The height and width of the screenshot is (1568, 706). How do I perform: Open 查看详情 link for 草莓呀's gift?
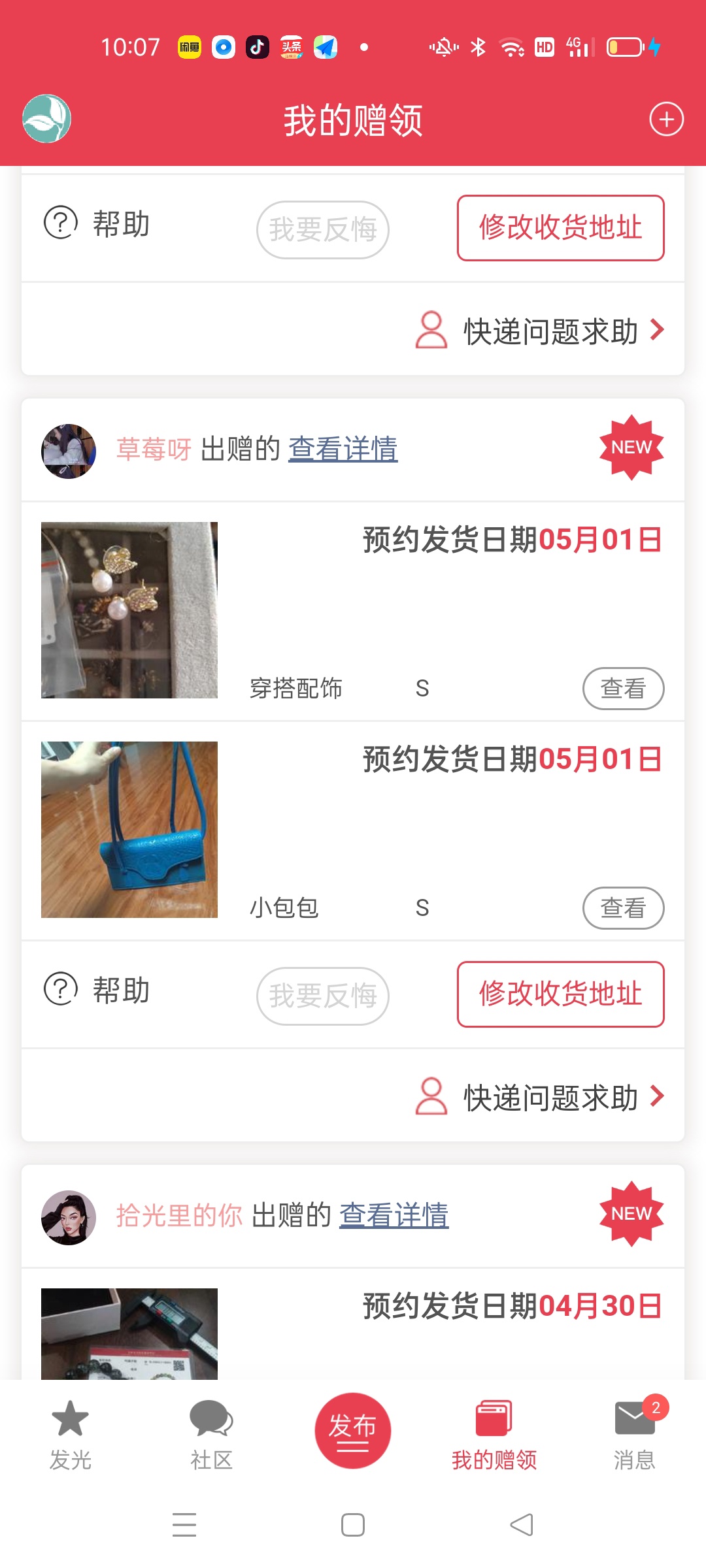(x=343, y=449)
